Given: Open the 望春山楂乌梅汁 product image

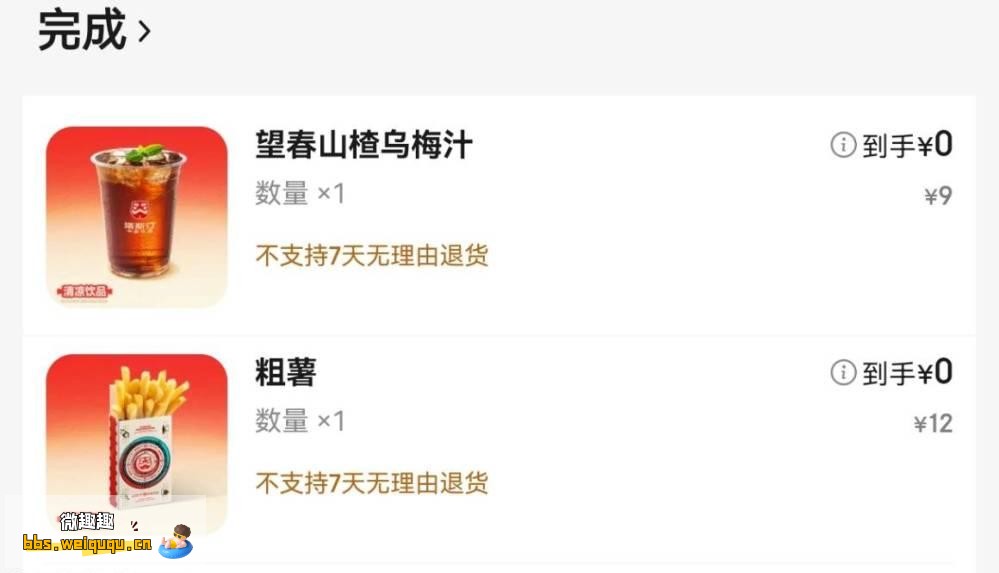Looking at the screenshot, I should click(137, 216).
